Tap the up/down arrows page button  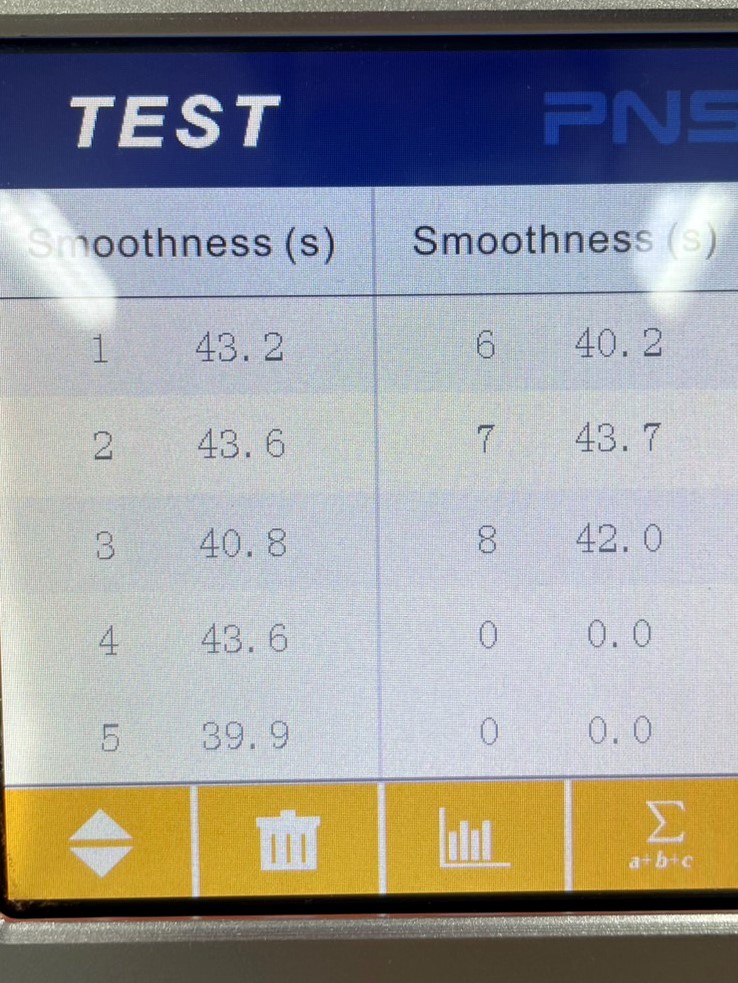(x=100, y=841)
